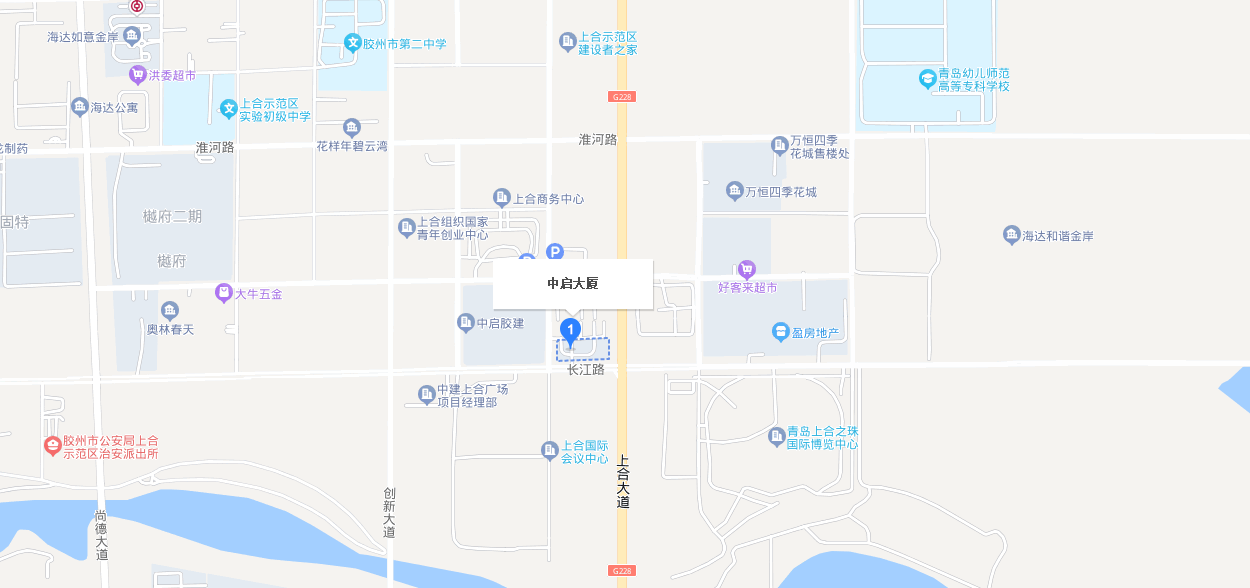1250x588 pixels.
Task: Select 上合国际会议中心 on the map
Action: tap(549, 451)
